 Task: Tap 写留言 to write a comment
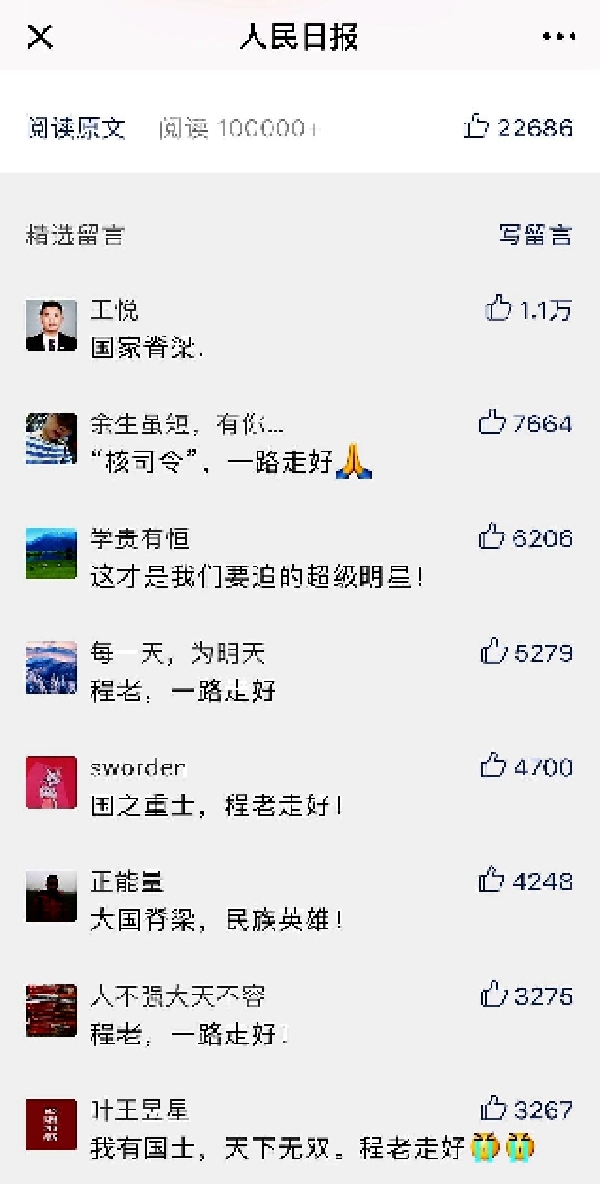tap(535, 236)
